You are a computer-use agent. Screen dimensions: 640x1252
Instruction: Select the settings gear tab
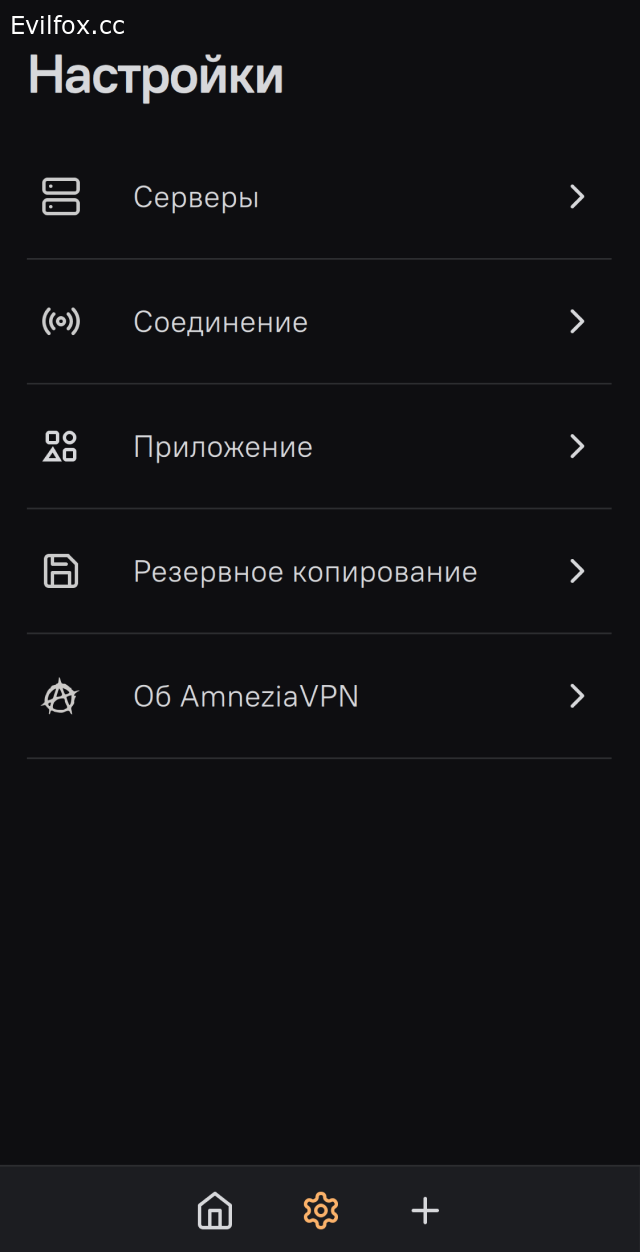pos(321,1210)
